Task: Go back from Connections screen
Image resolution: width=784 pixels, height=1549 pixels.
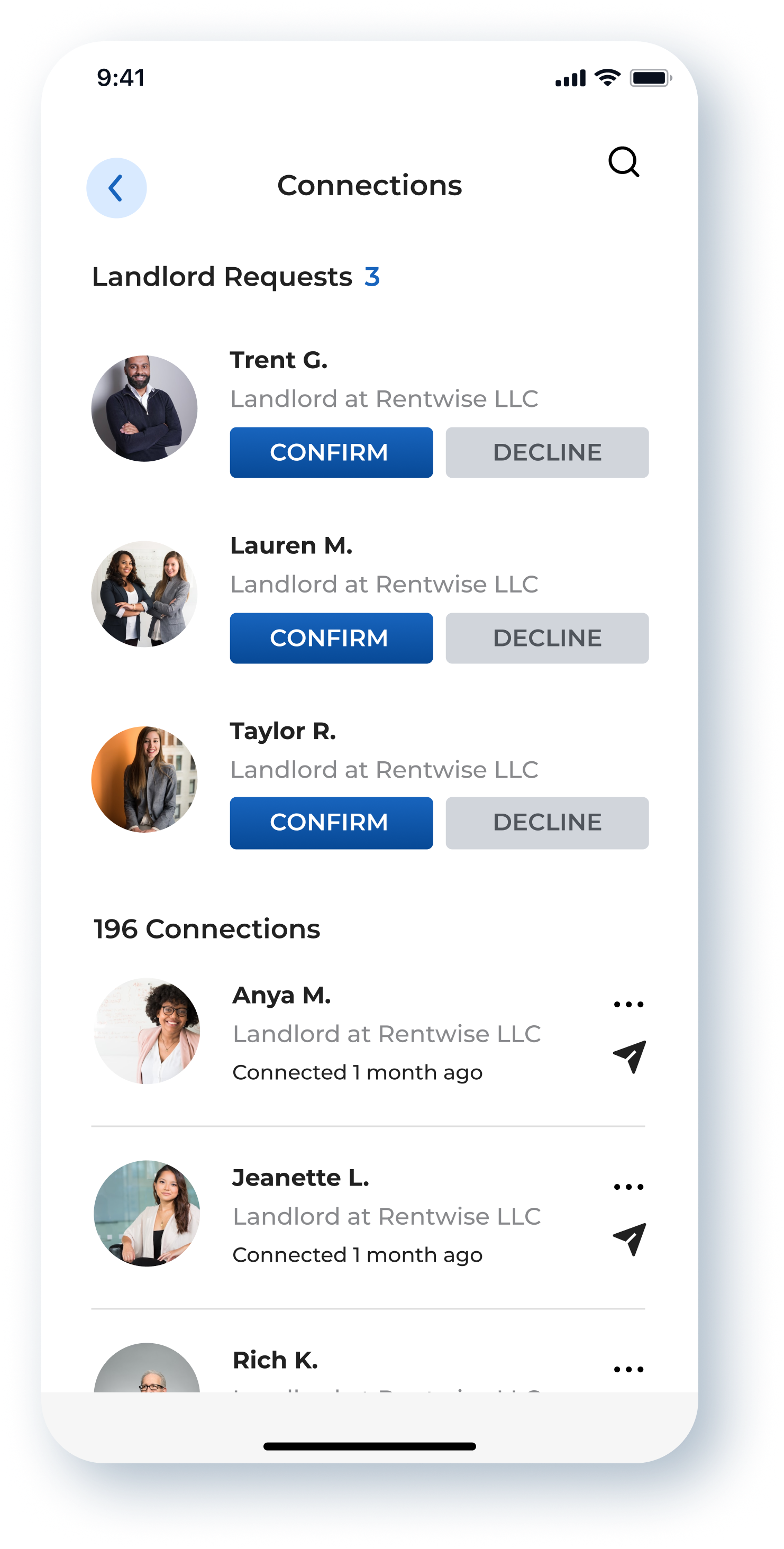Action: (x=116, y=188)
